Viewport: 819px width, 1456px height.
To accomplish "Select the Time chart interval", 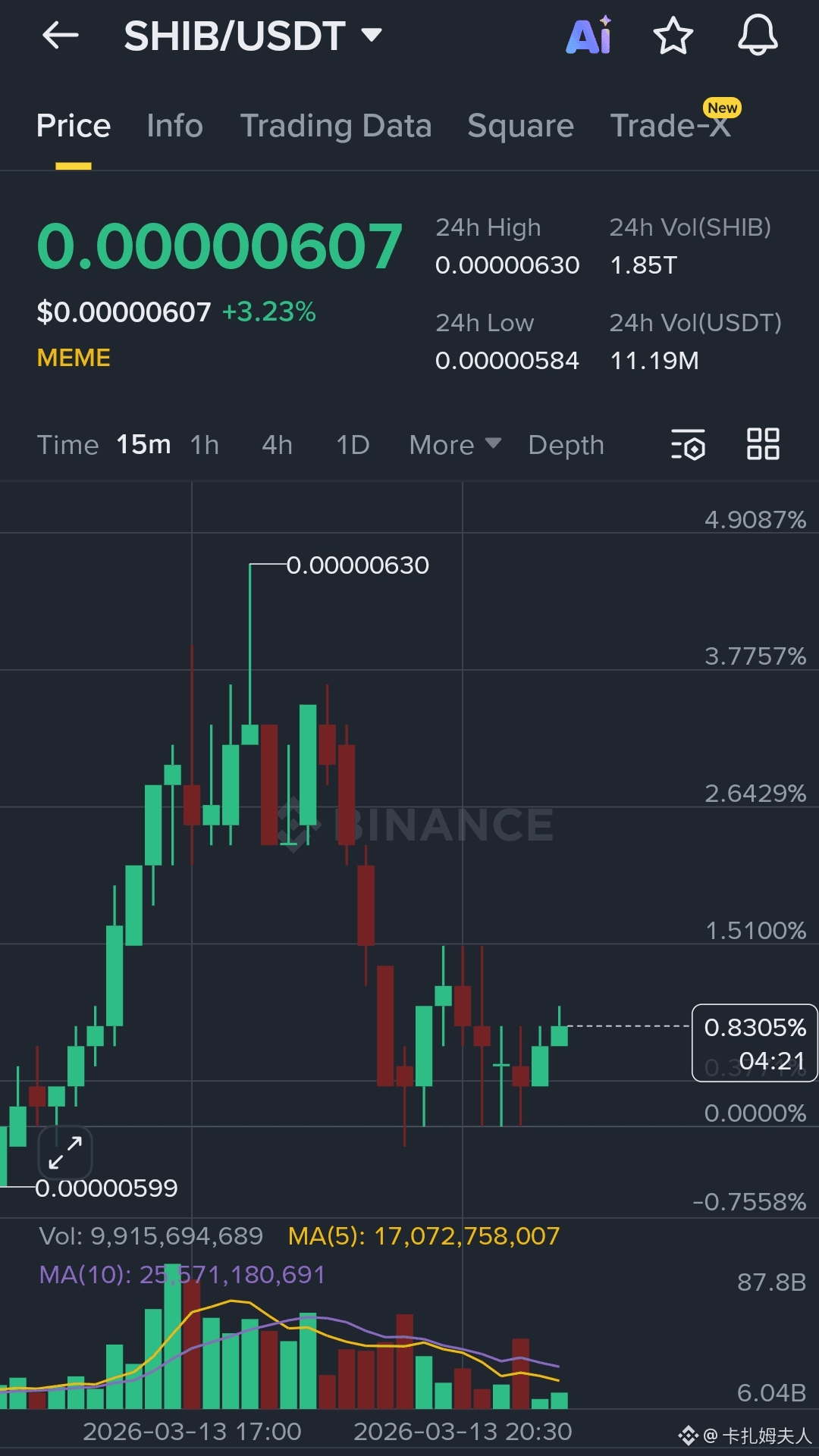I will pyautogui.click(x=67, y=445).
